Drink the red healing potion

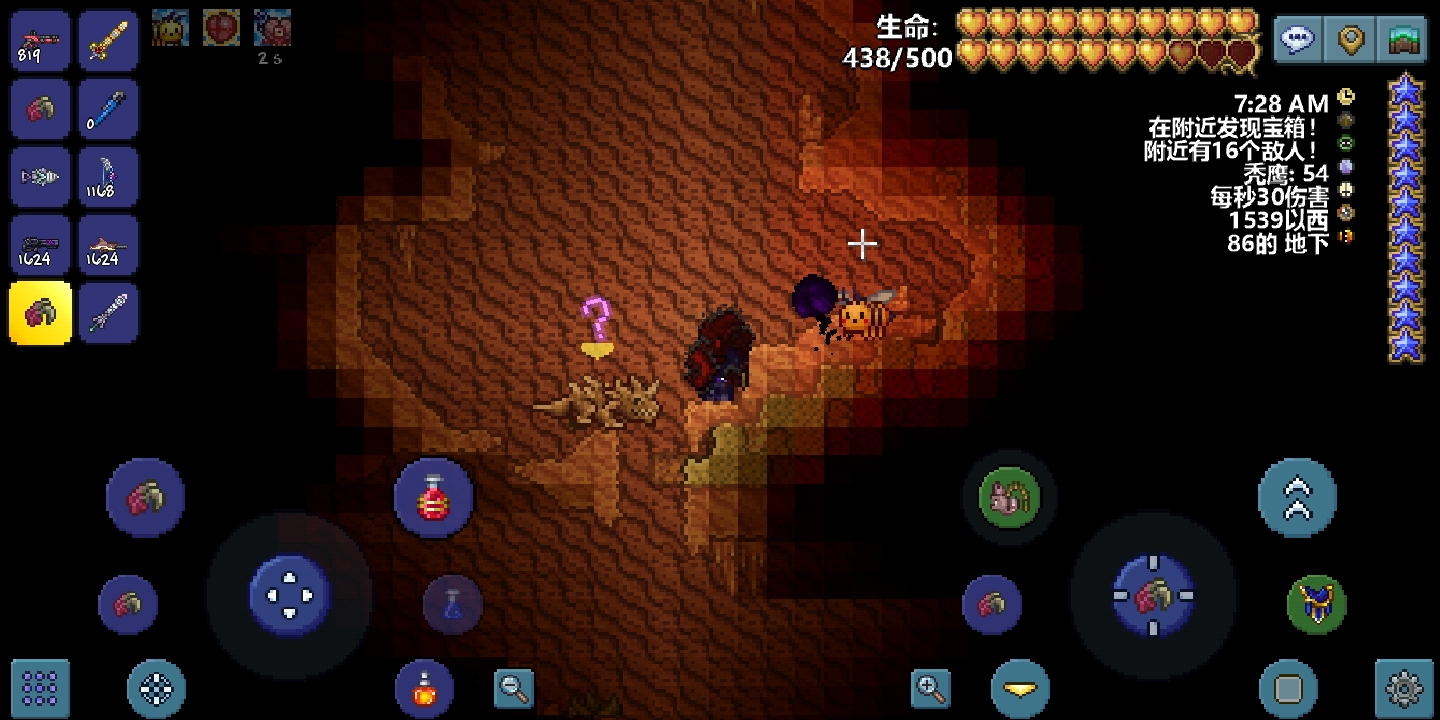pyautogui.click(x=433, y=497)
